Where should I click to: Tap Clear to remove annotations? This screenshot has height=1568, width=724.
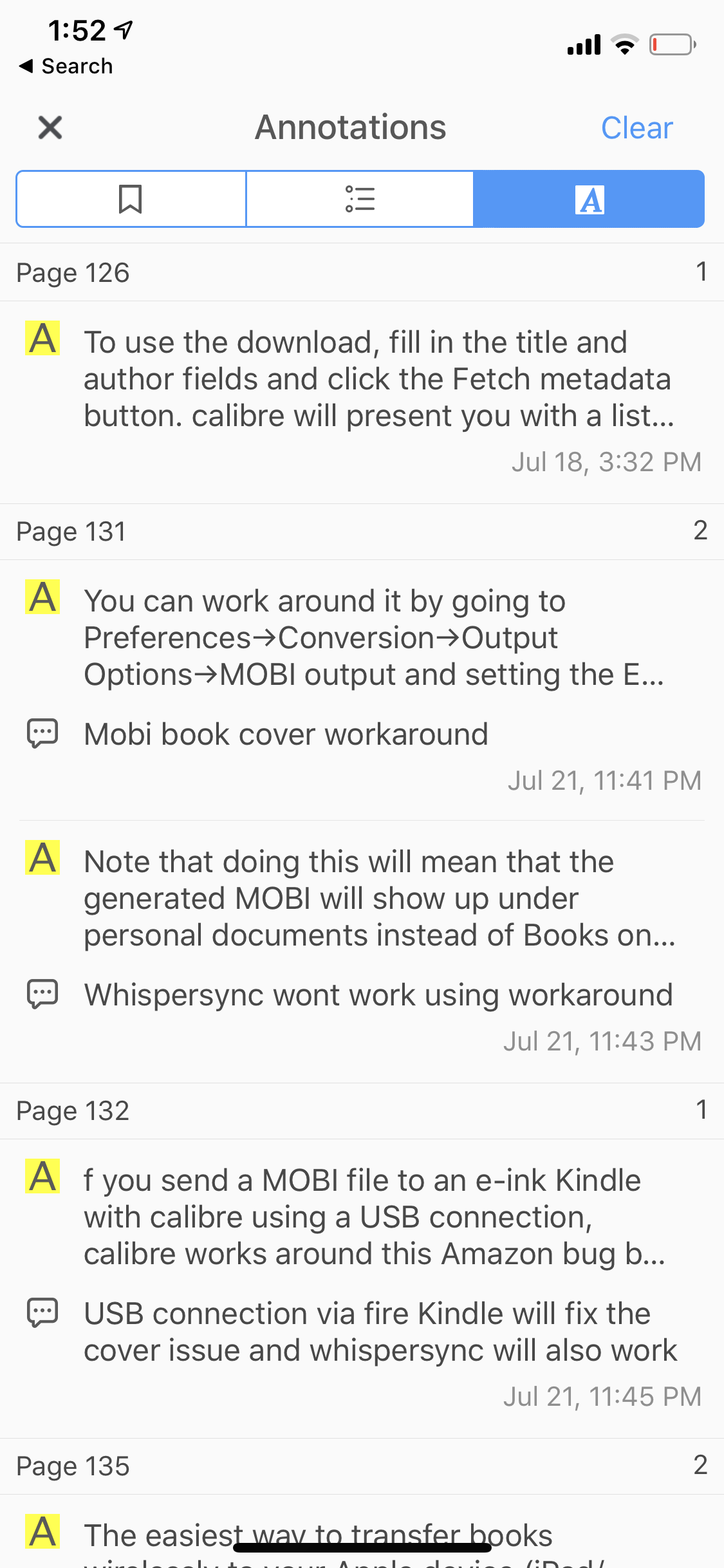(636, 128)
